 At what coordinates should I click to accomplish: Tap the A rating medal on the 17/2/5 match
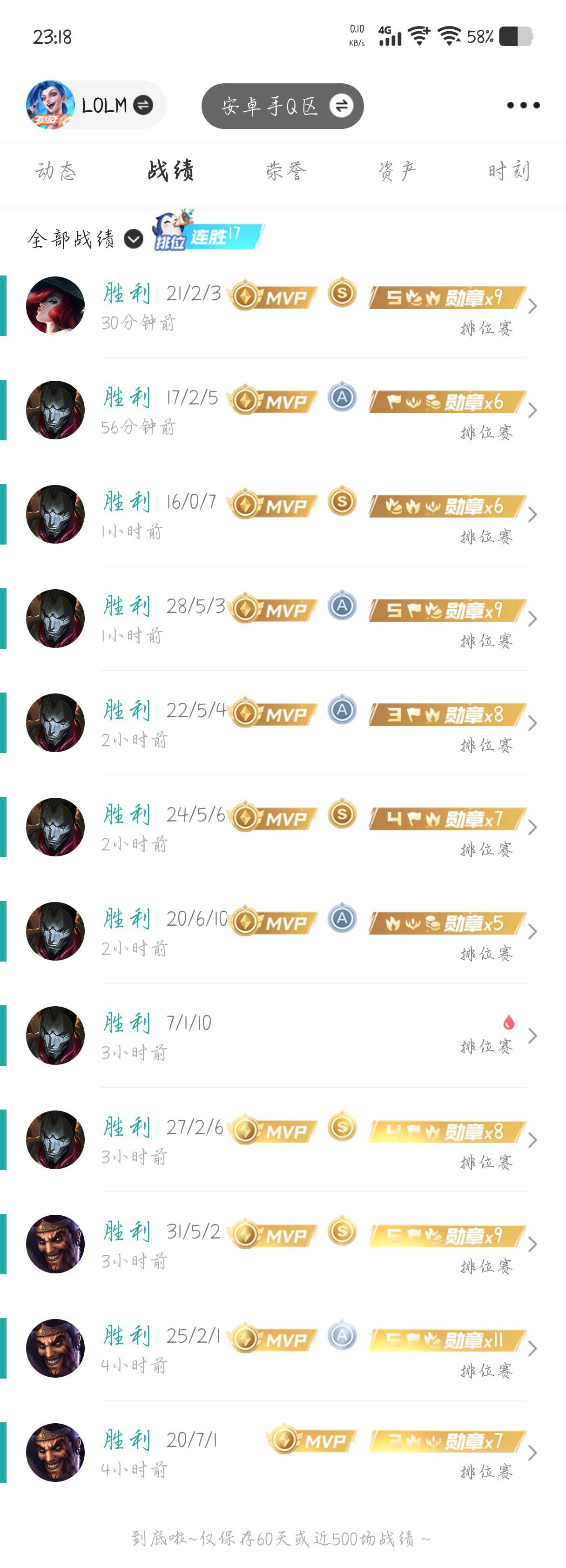click(343, 397)
